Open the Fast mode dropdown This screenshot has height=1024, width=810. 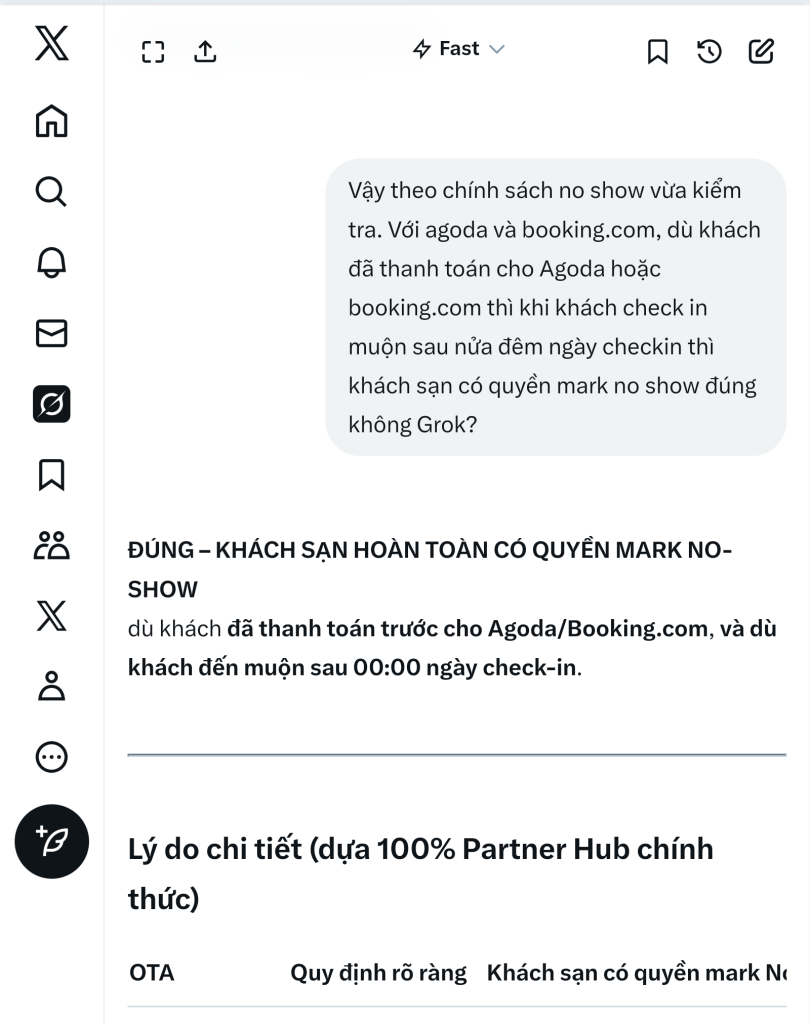[x=459, y=49]
